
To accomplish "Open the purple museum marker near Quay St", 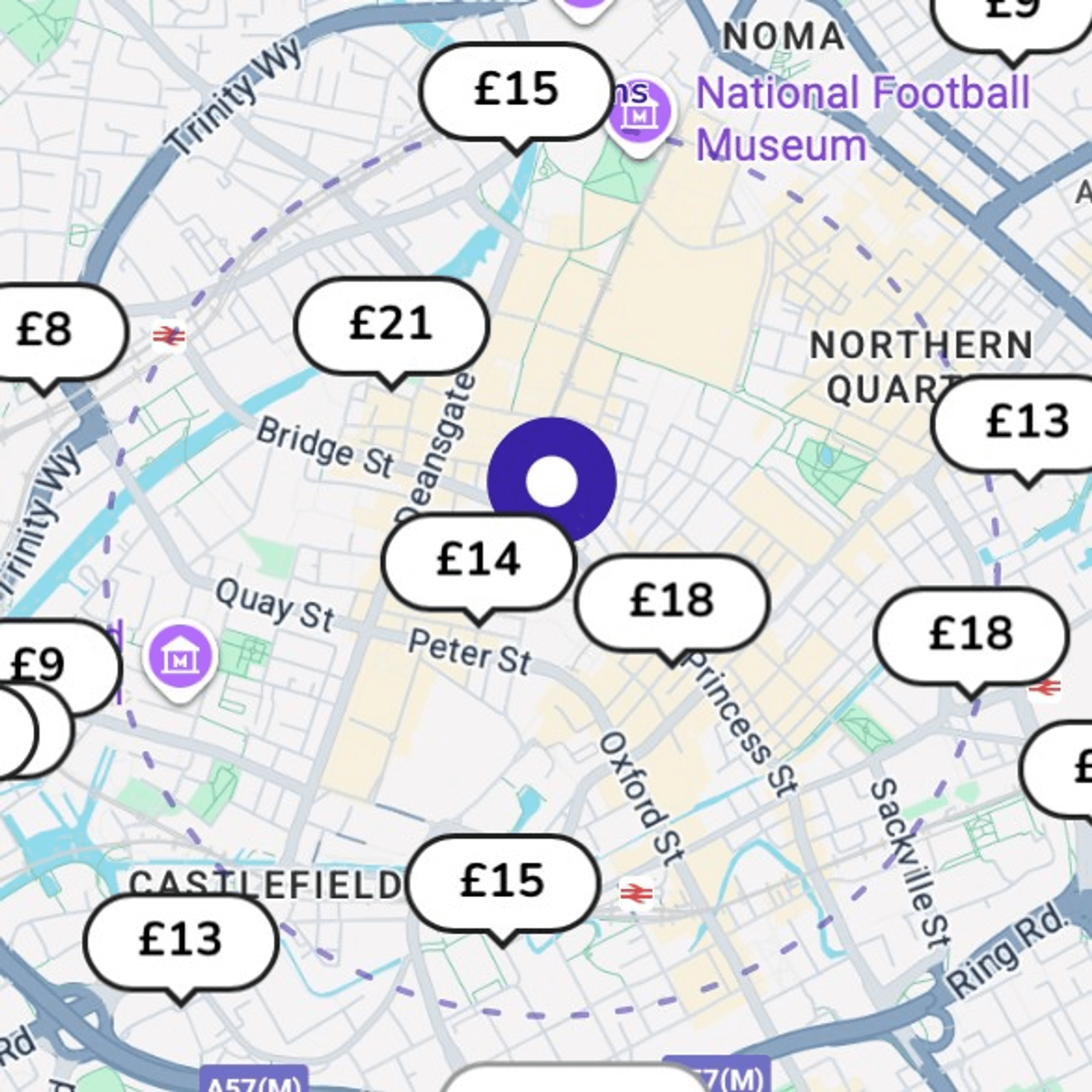I will 180,659.
